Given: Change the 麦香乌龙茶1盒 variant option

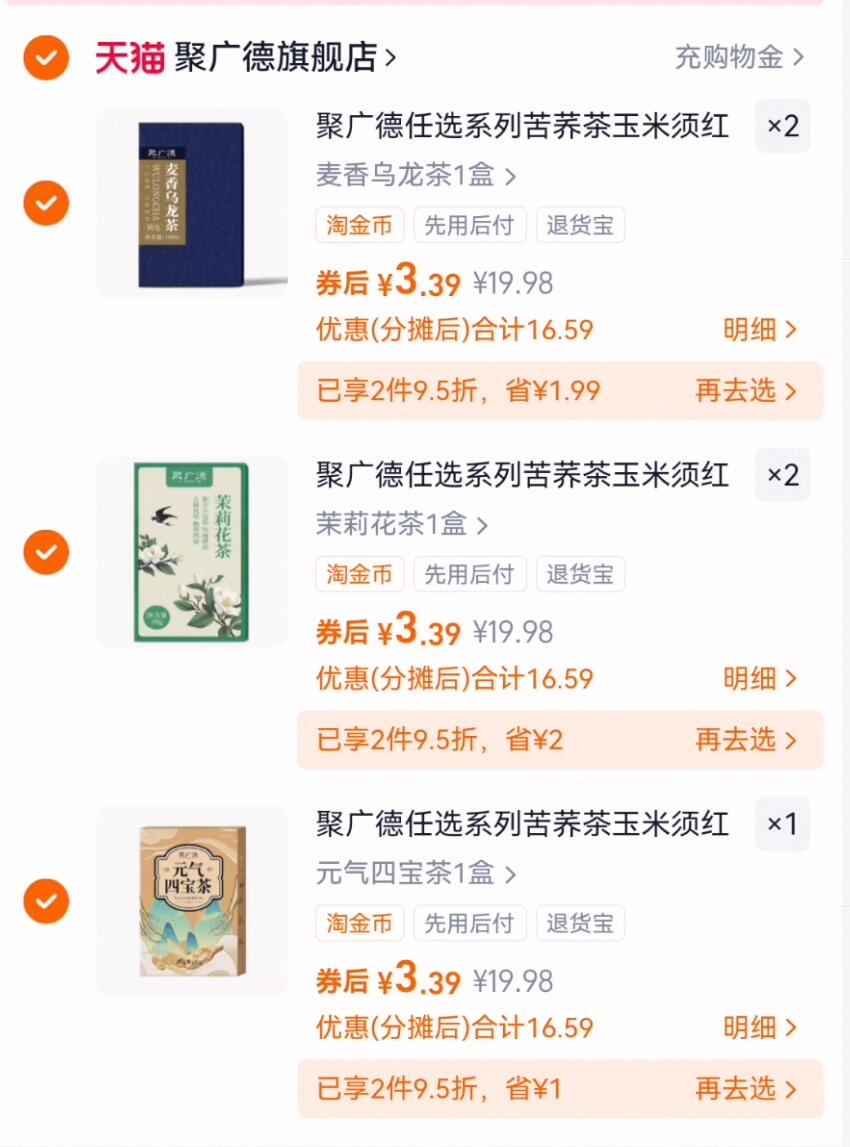Looking at the screenshot, I should pos(415,176).
